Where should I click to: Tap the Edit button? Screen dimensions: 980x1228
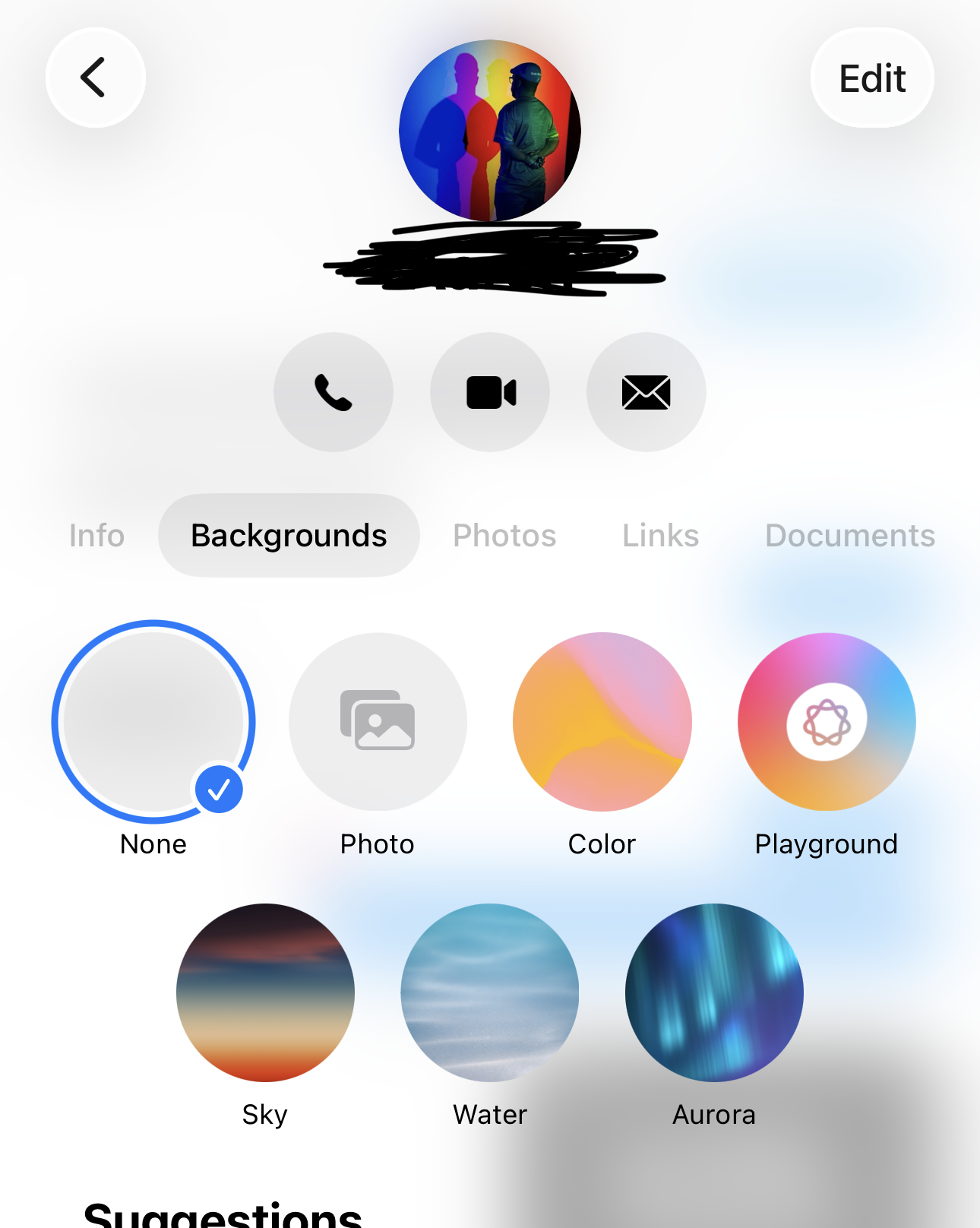click(871, 78)
